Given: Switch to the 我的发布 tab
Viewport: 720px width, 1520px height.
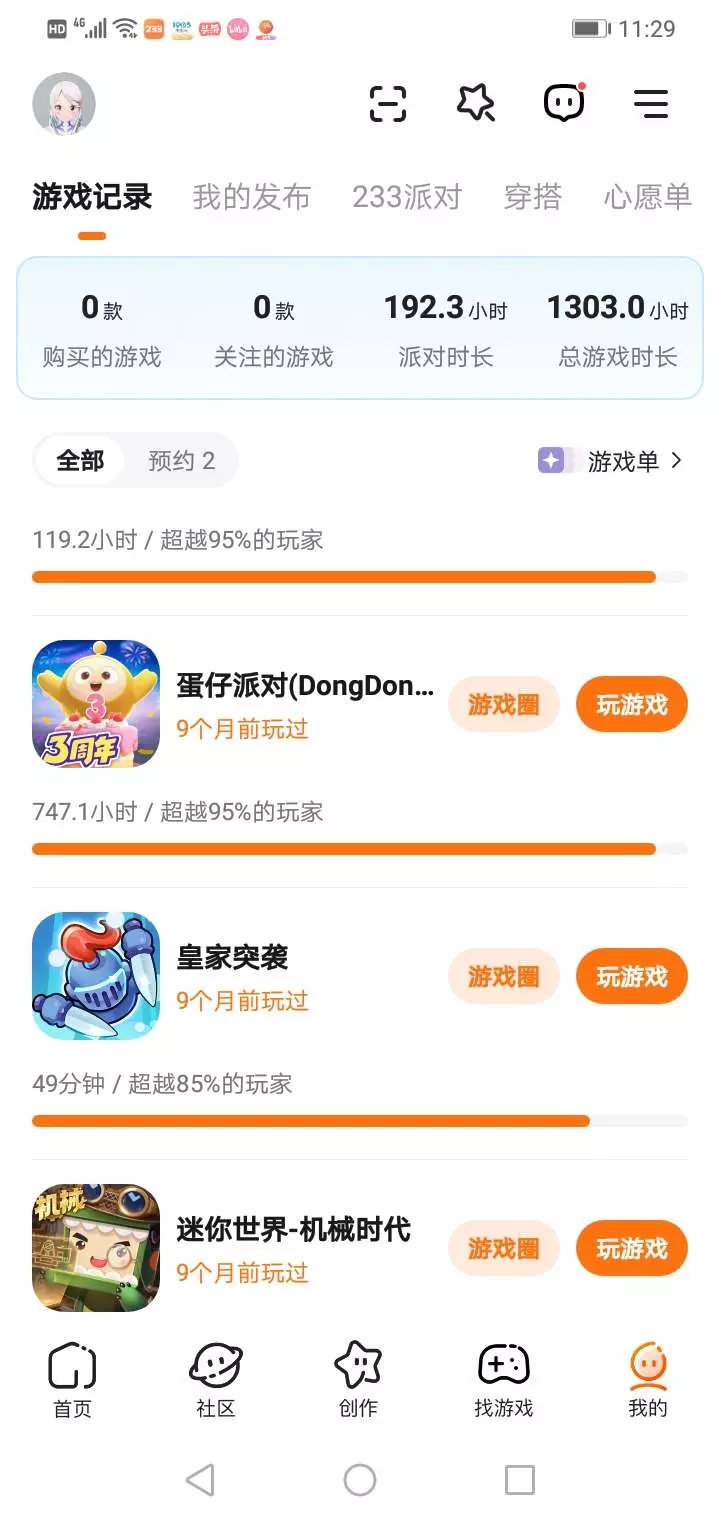Looking at the screenshot, I should pos(251,197).
